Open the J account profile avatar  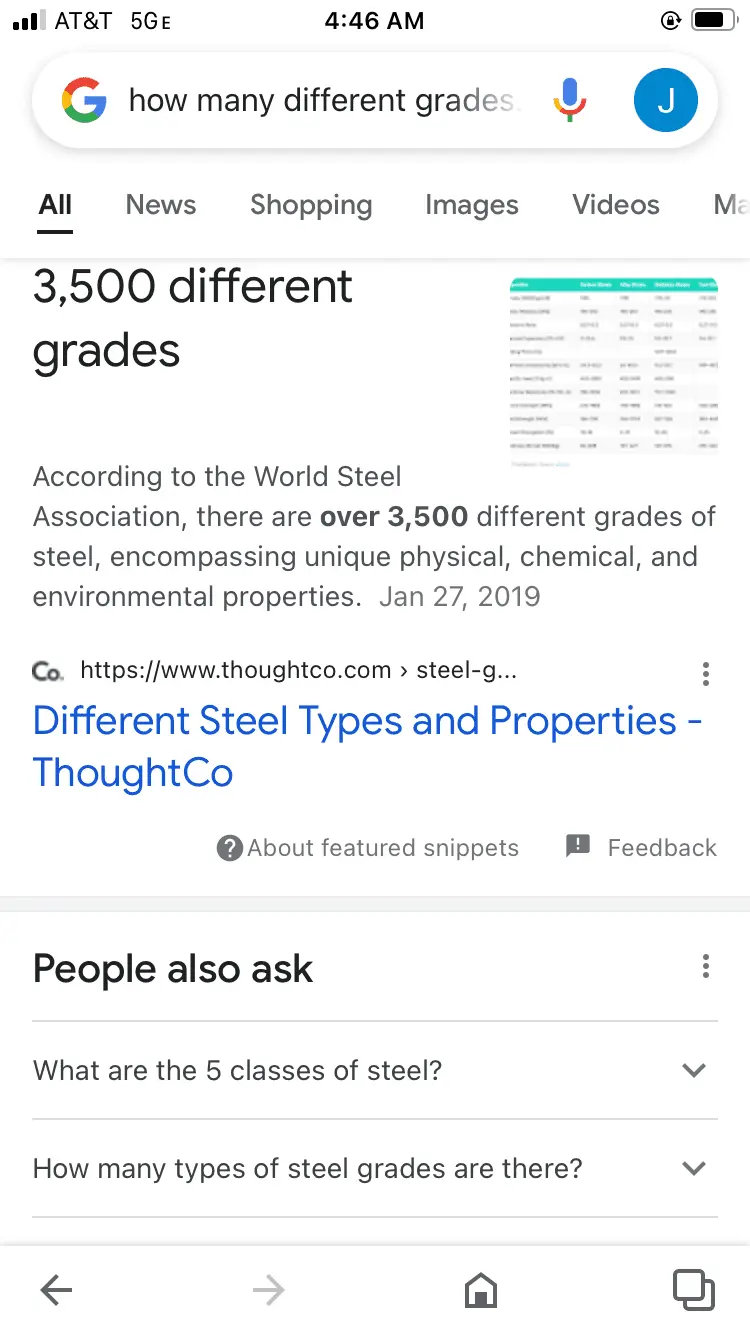[666, 101]
